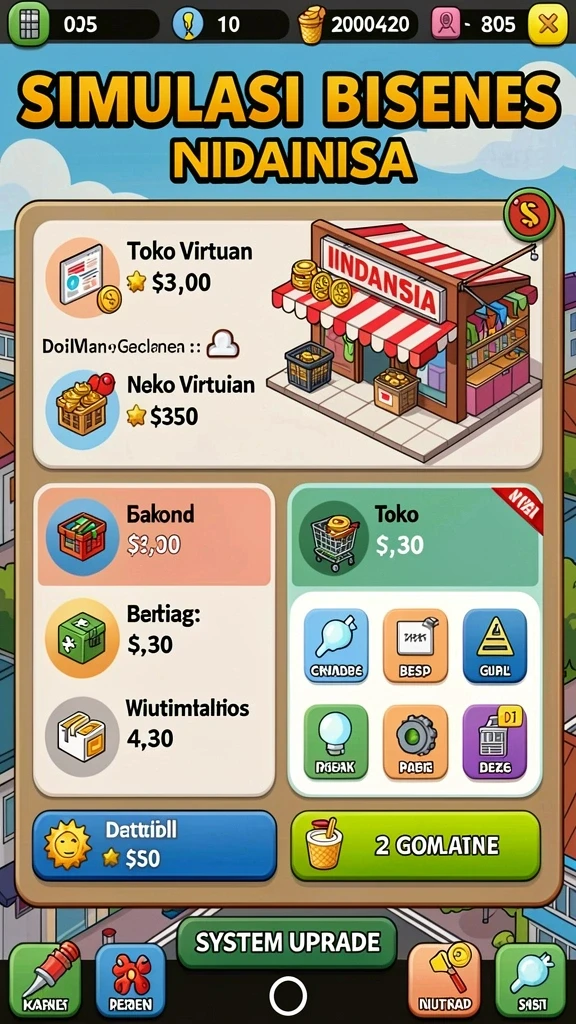
Task: Open the green Toko card
Action: point(415,536)
